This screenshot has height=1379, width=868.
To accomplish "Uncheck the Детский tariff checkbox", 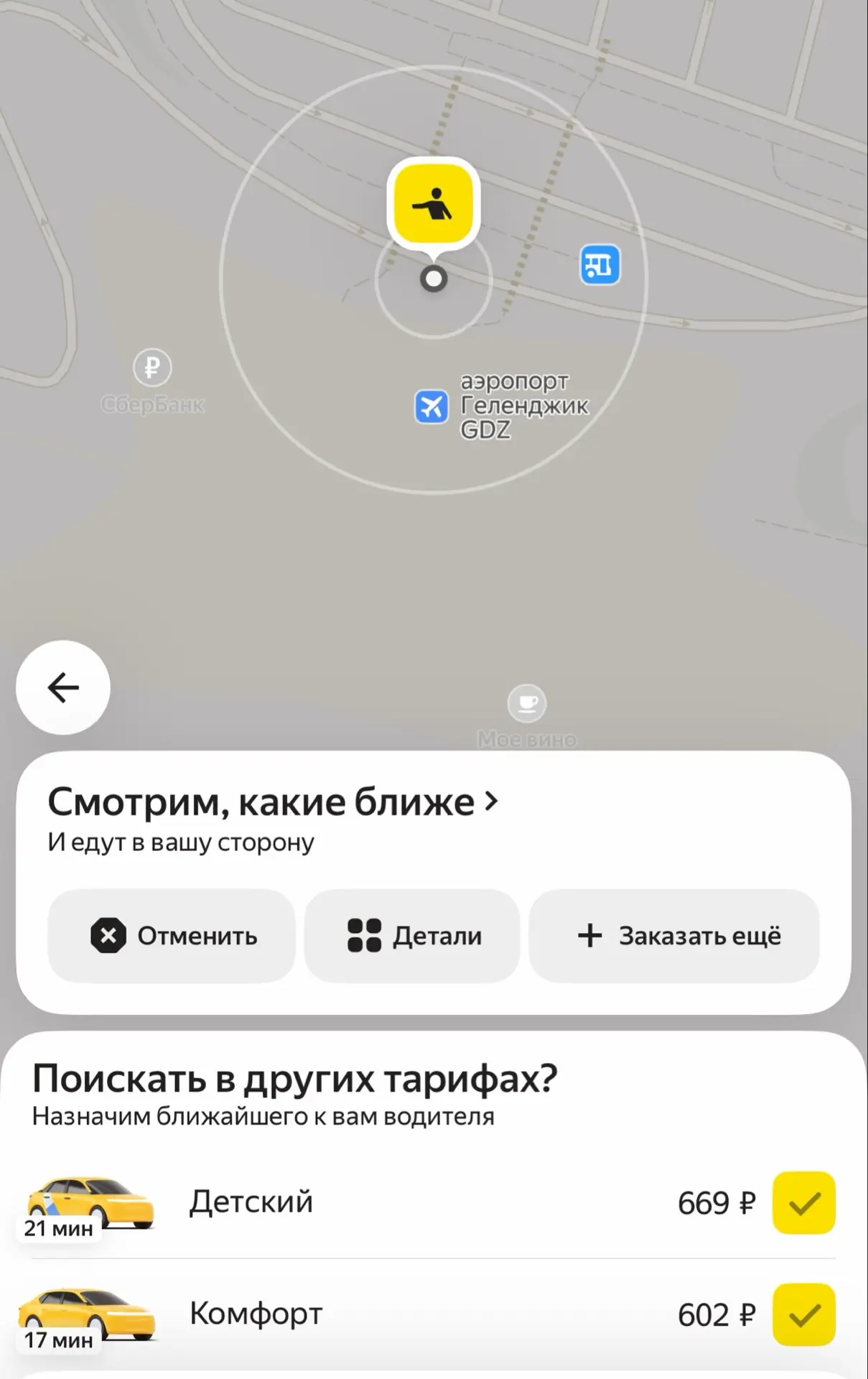I will click(804, 1203).
